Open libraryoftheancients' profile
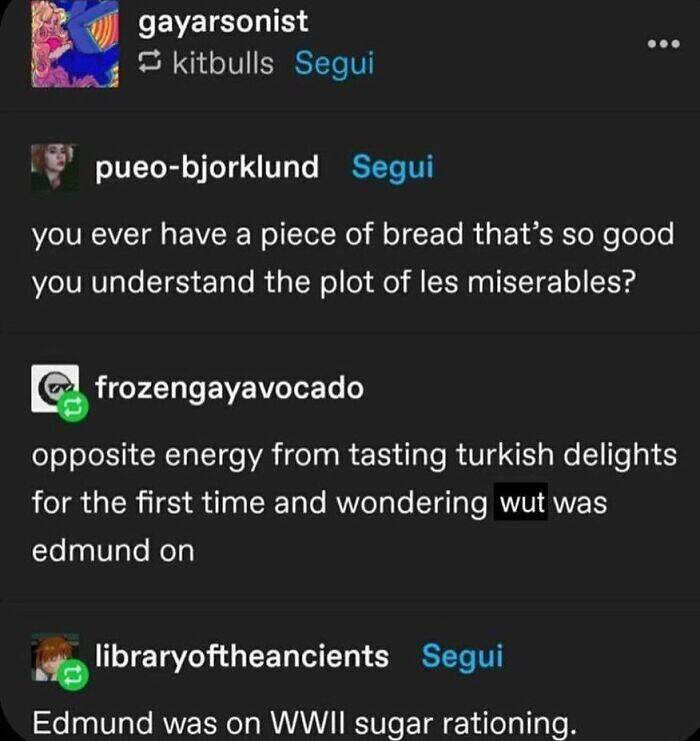700x741 pixels. coord(242,656)
